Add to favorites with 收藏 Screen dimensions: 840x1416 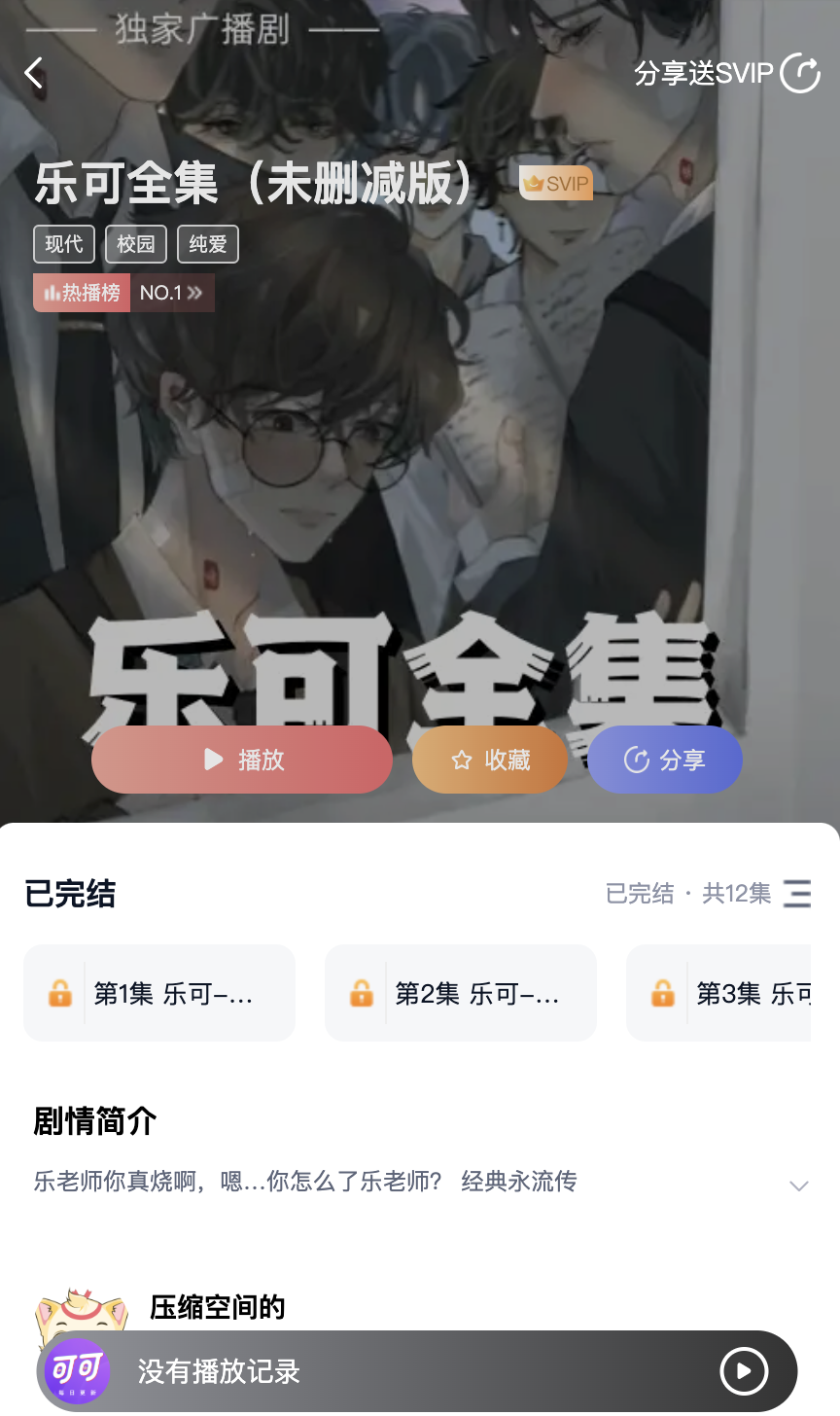[491, 760]
